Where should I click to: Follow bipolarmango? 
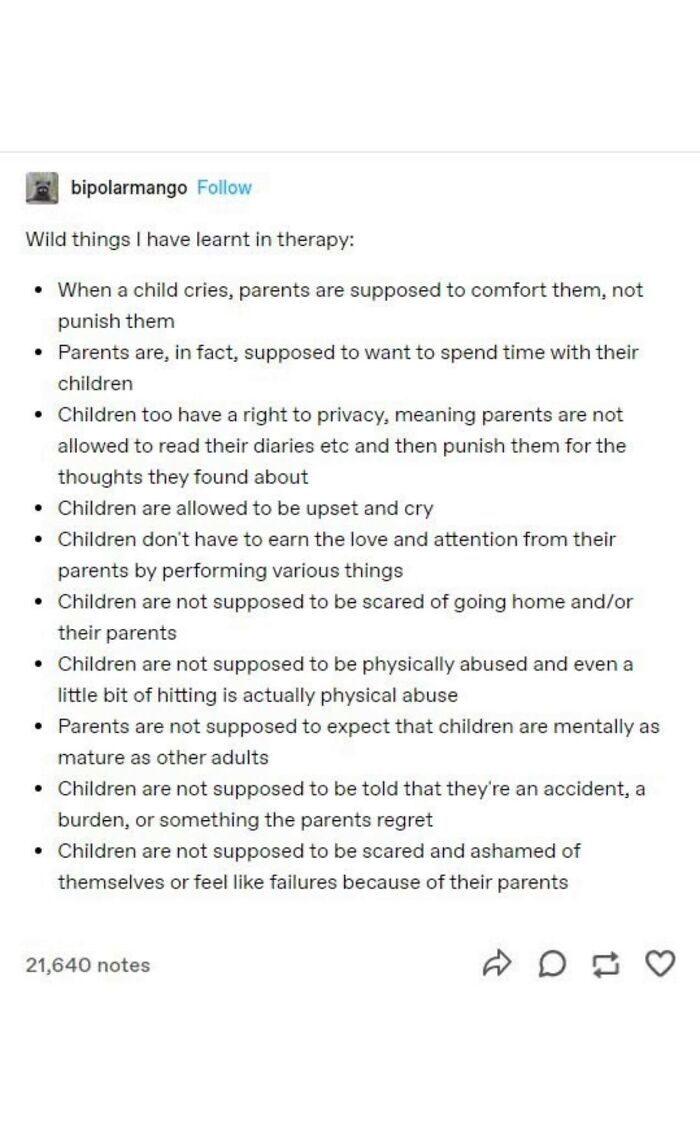pyautogui.click(x=224, y=188)
